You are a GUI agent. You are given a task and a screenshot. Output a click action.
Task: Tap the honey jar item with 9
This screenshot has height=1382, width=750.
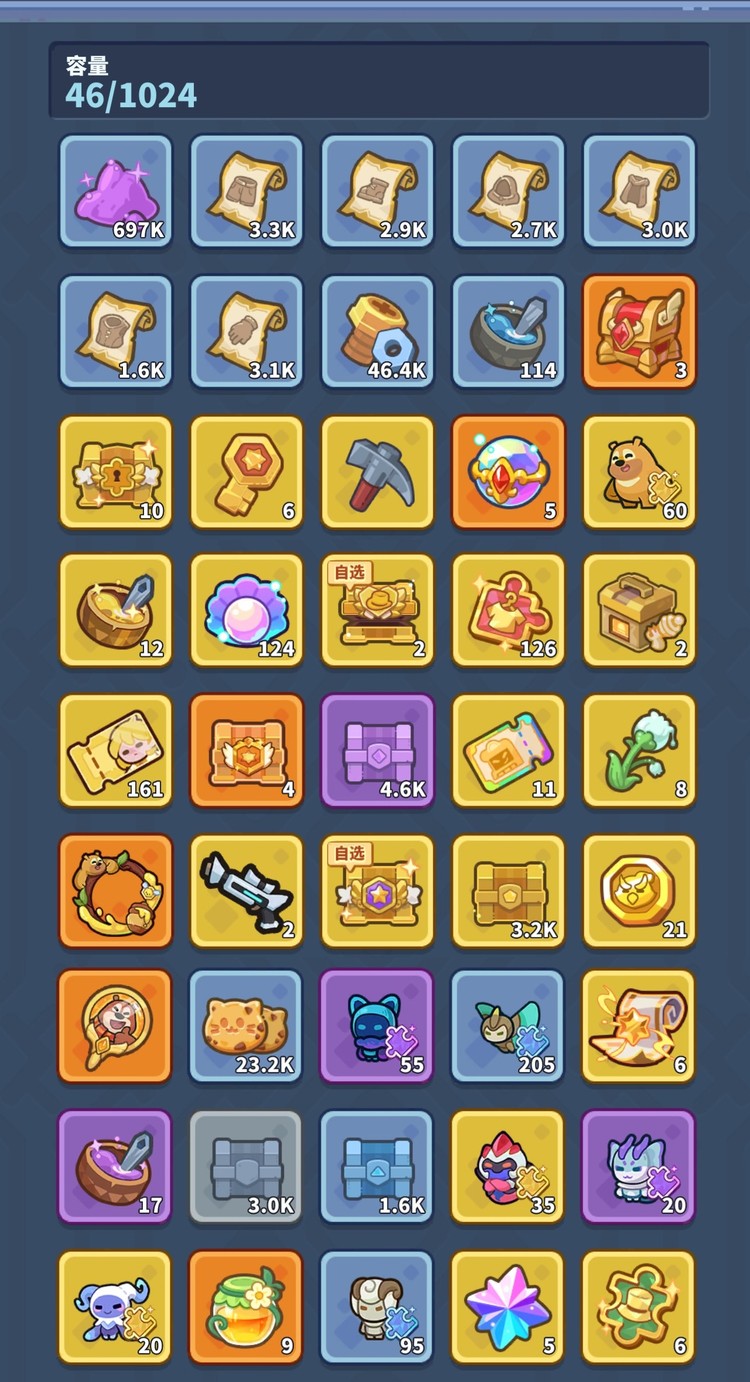point(247,1306)
